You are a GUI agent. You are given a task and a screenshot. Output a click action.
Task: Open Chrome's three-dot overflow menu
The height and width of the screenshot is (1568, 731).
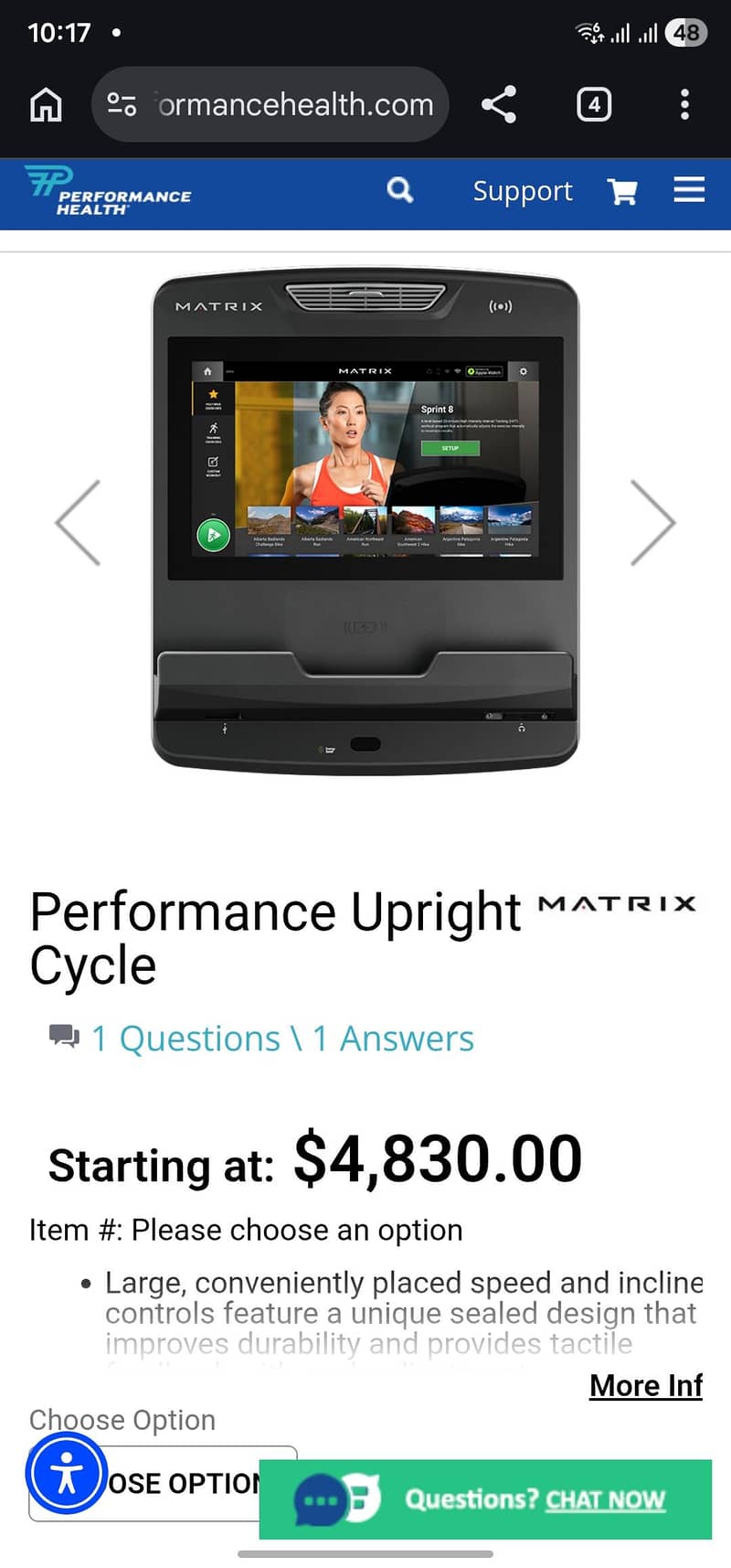point(684,104)
